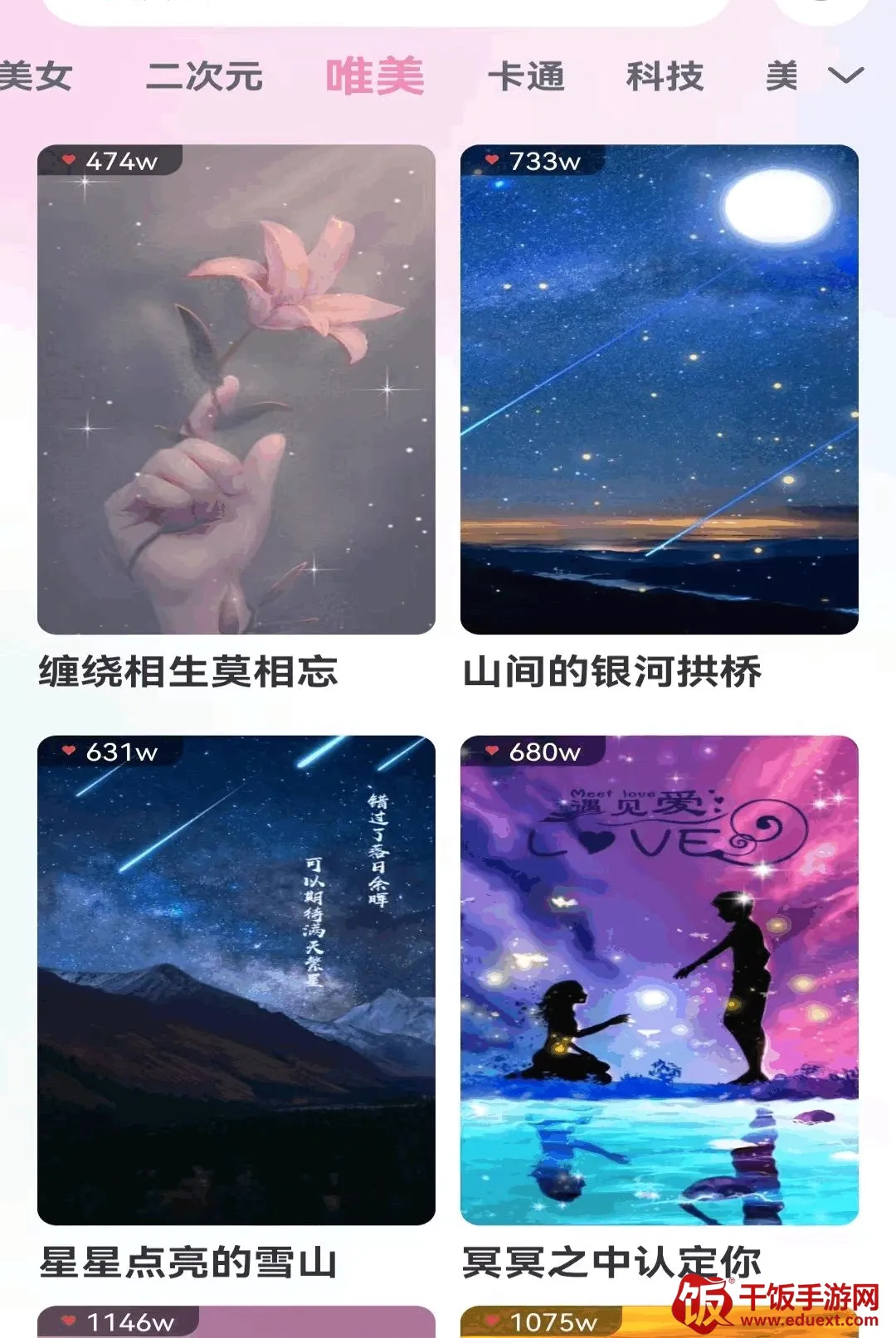Expand the category list chevron

pos(845,76)
